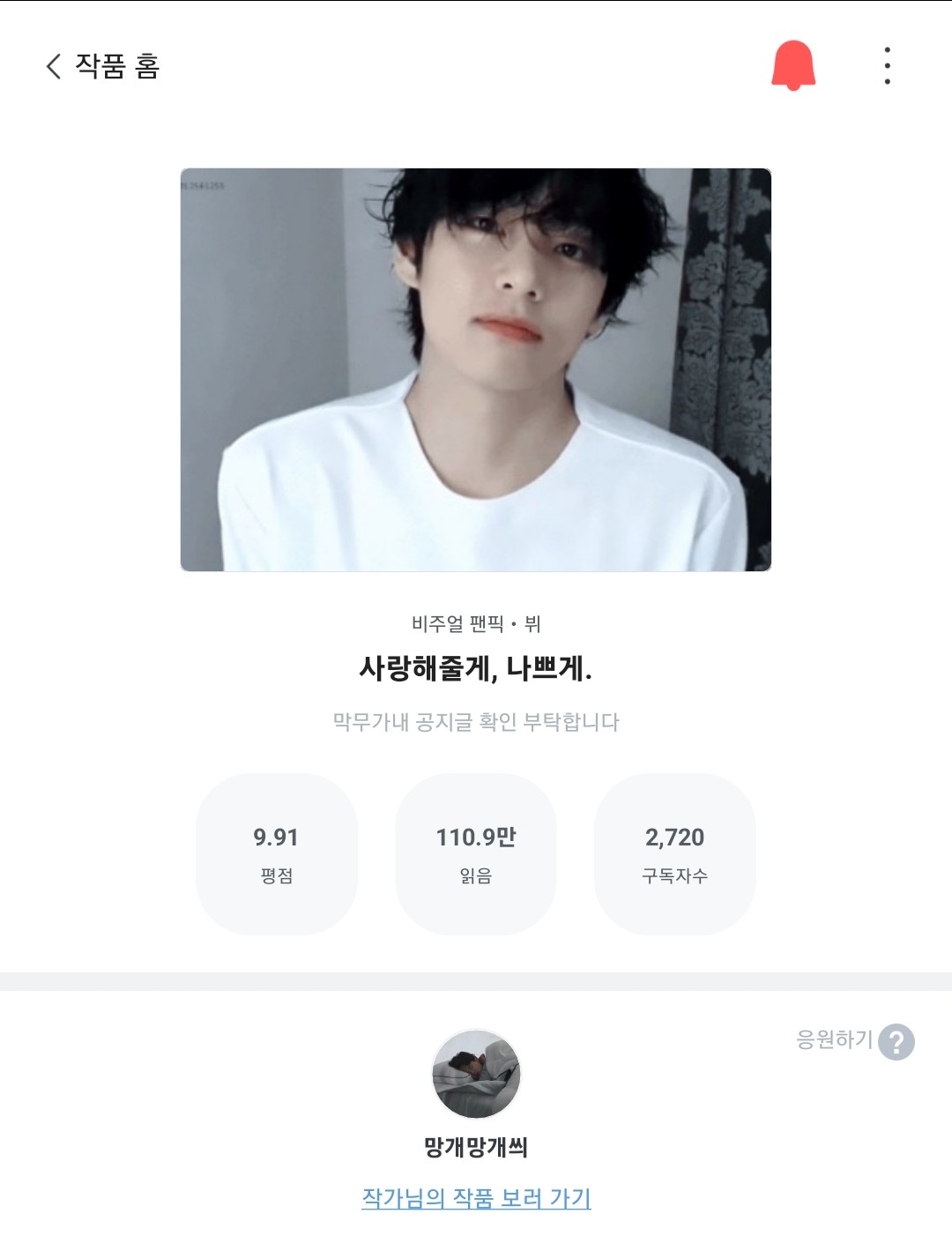Tap the red notification bell
This screenshot has height=1236, width=952.
(793, 66)
